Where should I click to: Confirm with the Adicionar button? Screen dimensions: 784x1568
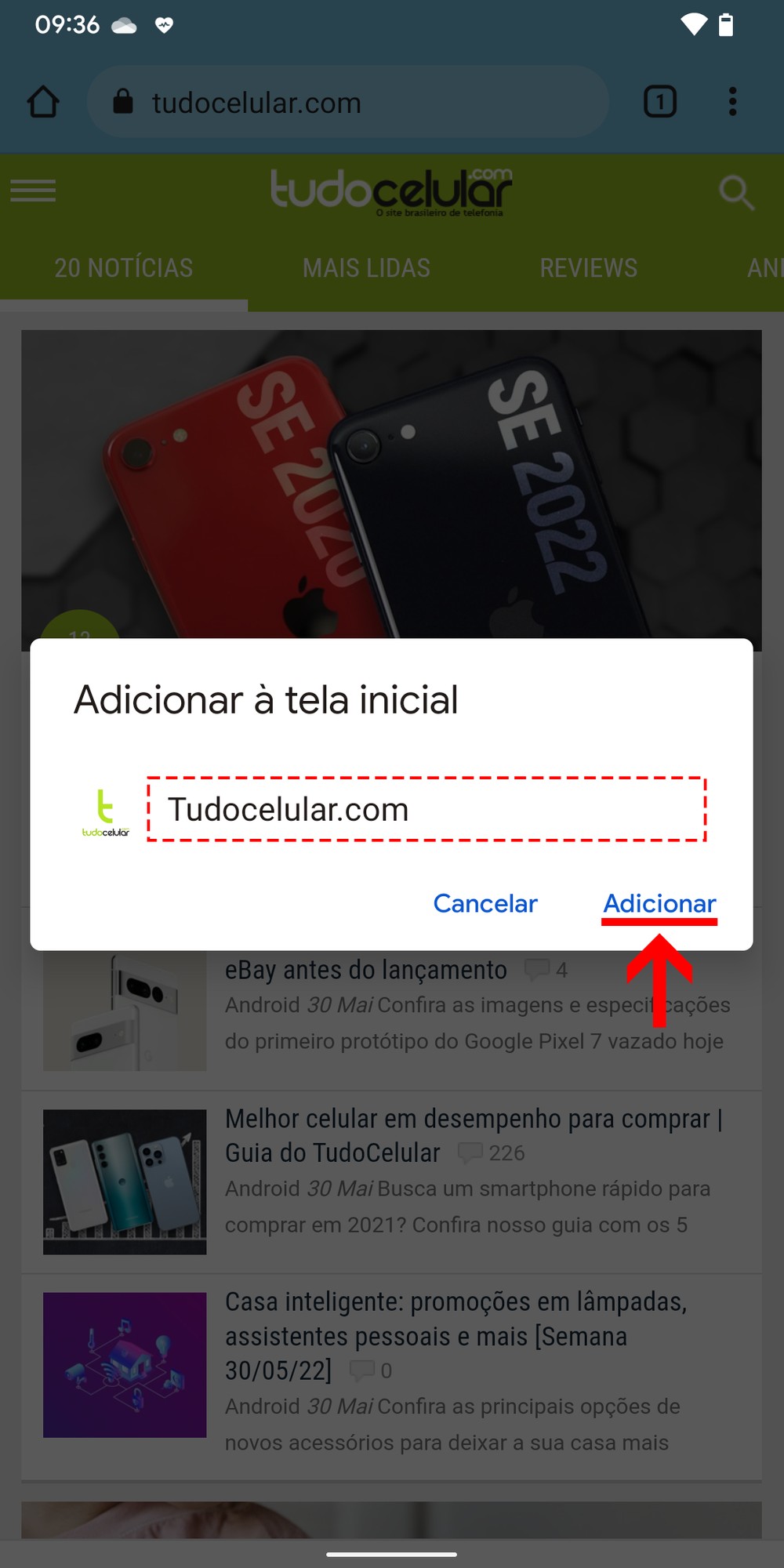click(x=659, y=903)
